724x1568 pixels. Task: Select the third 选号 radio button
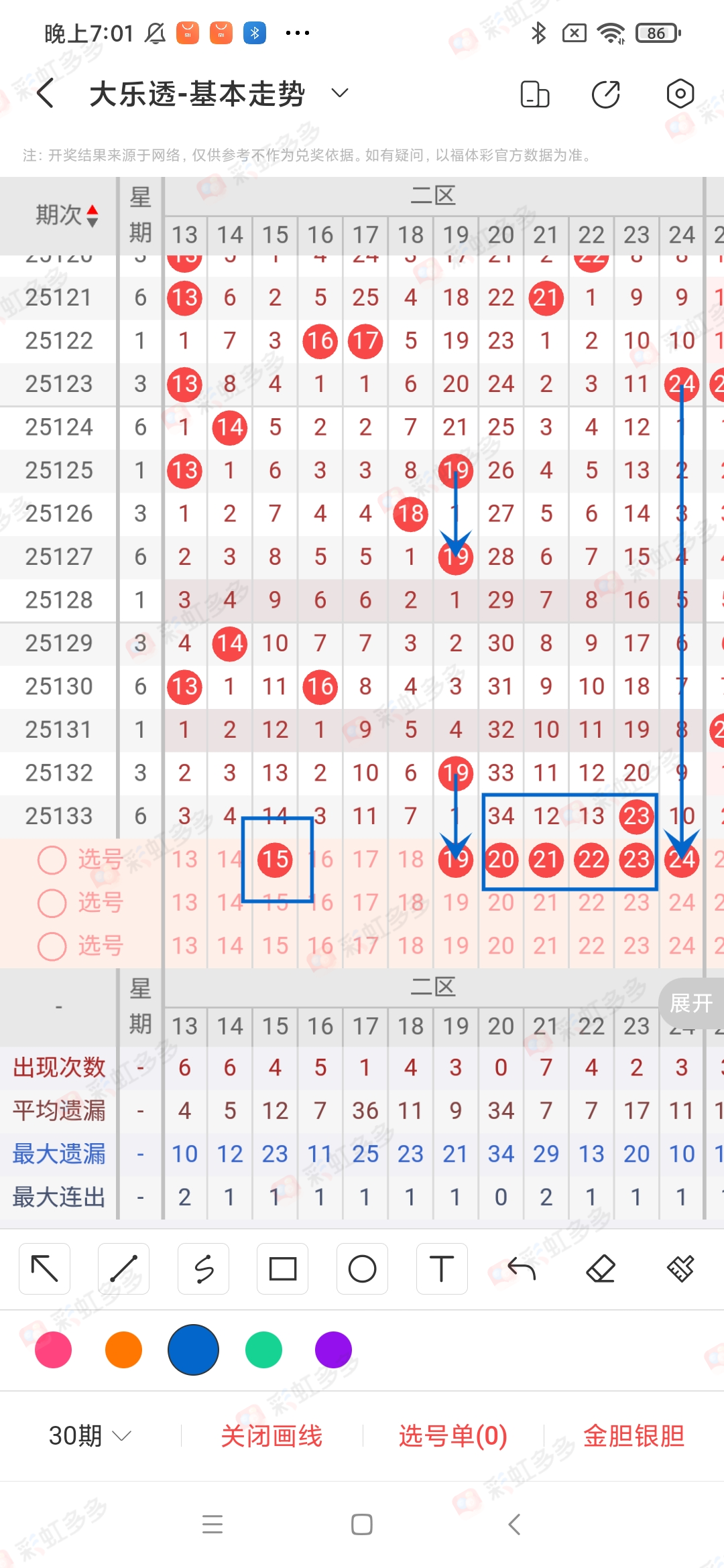52,945
